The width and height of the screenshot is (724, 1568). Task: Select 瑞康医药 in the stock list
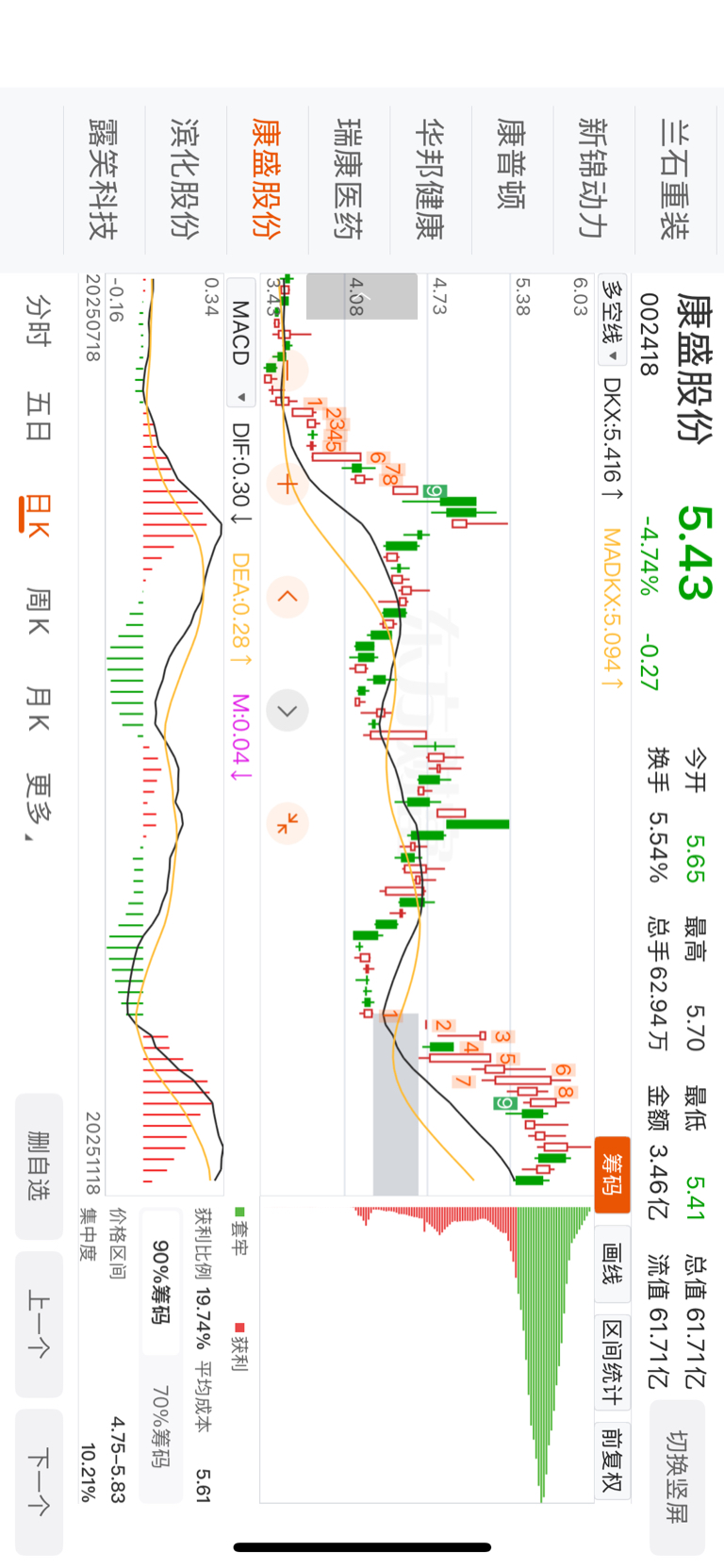(x=349, y=179)
